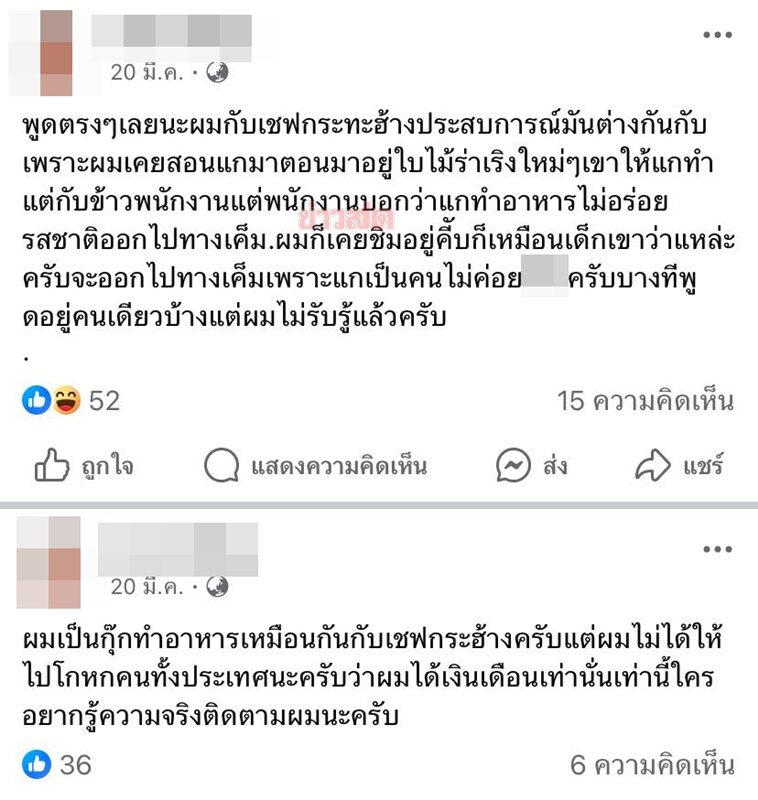The height and width of the screenshot is (800, 758).
Task: Open the overflow menu on the 52-reaction post
Action: click(x=717, y=36)
